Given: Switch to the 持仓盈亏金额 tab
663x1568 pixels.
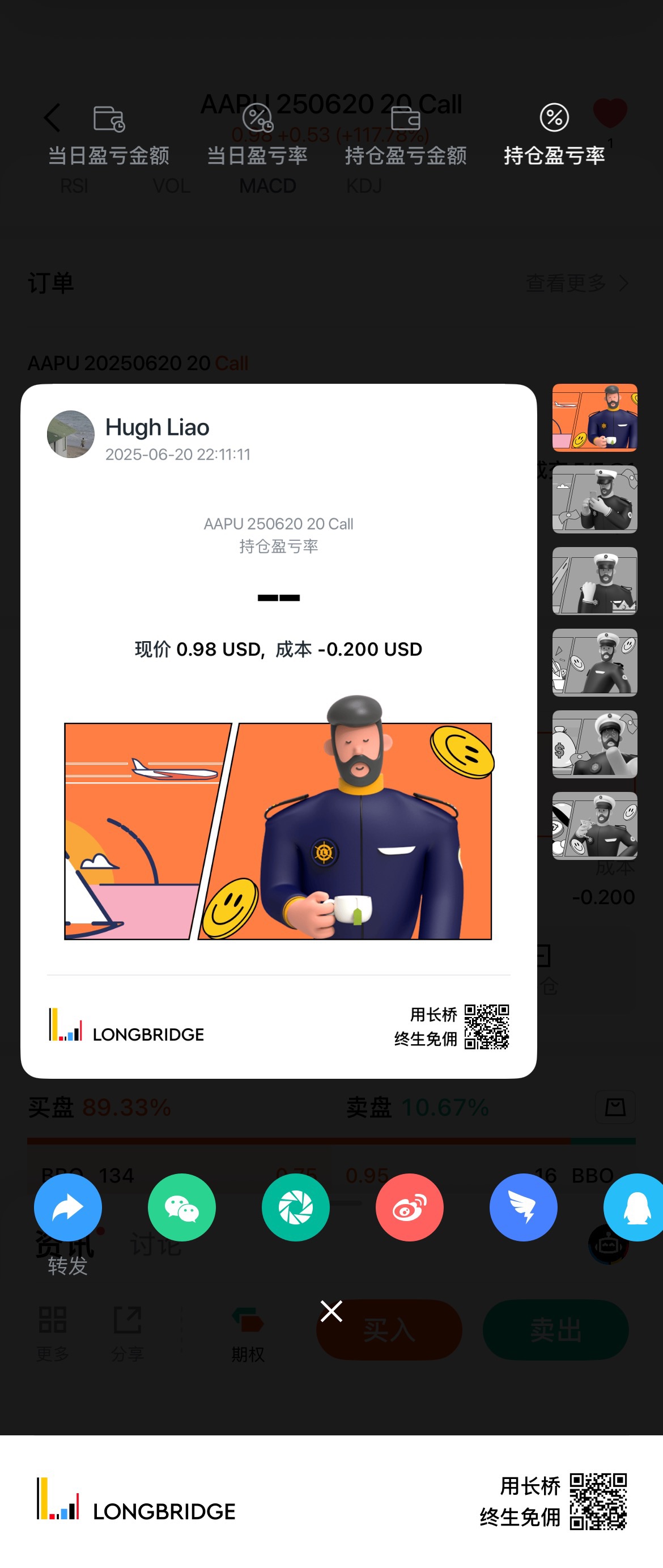Looking at the screenshot, I should click(406, 137).
